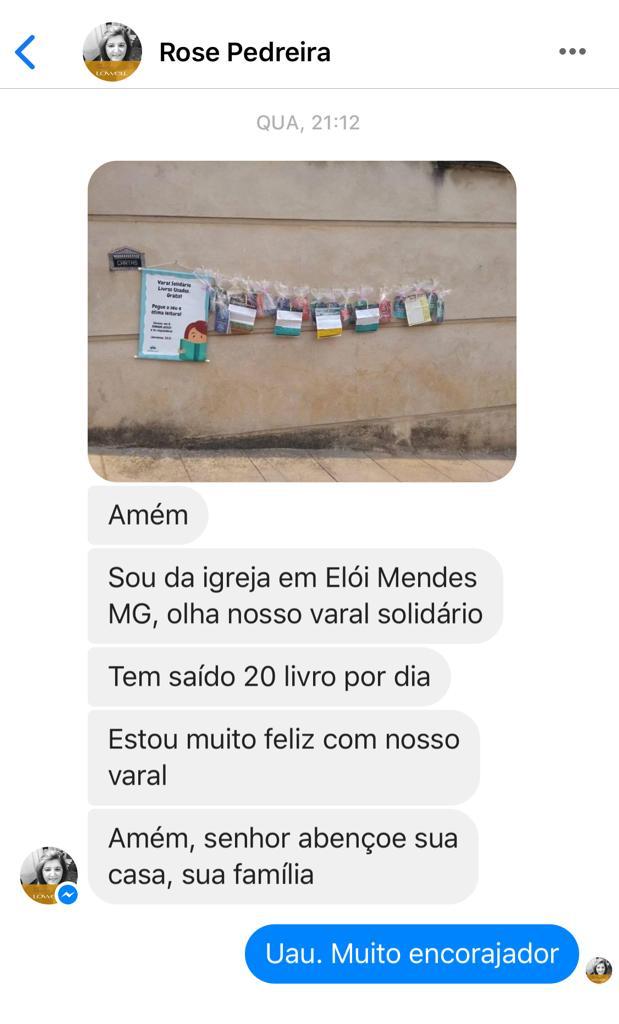The image size is (619, 1024).
Task: Tap Rose's avatar beside her last message
Action: coord(48,875)
